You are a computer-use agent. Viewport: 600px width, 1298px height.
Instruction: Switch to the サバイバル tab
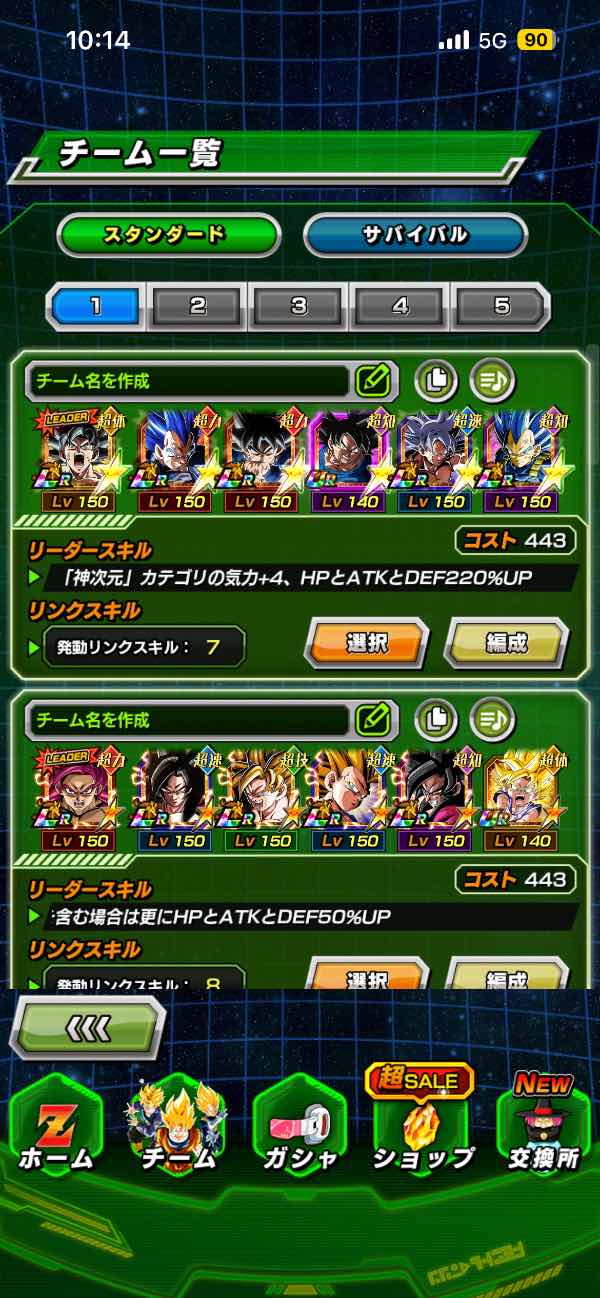pyautogui.click(x=414, y=236)
